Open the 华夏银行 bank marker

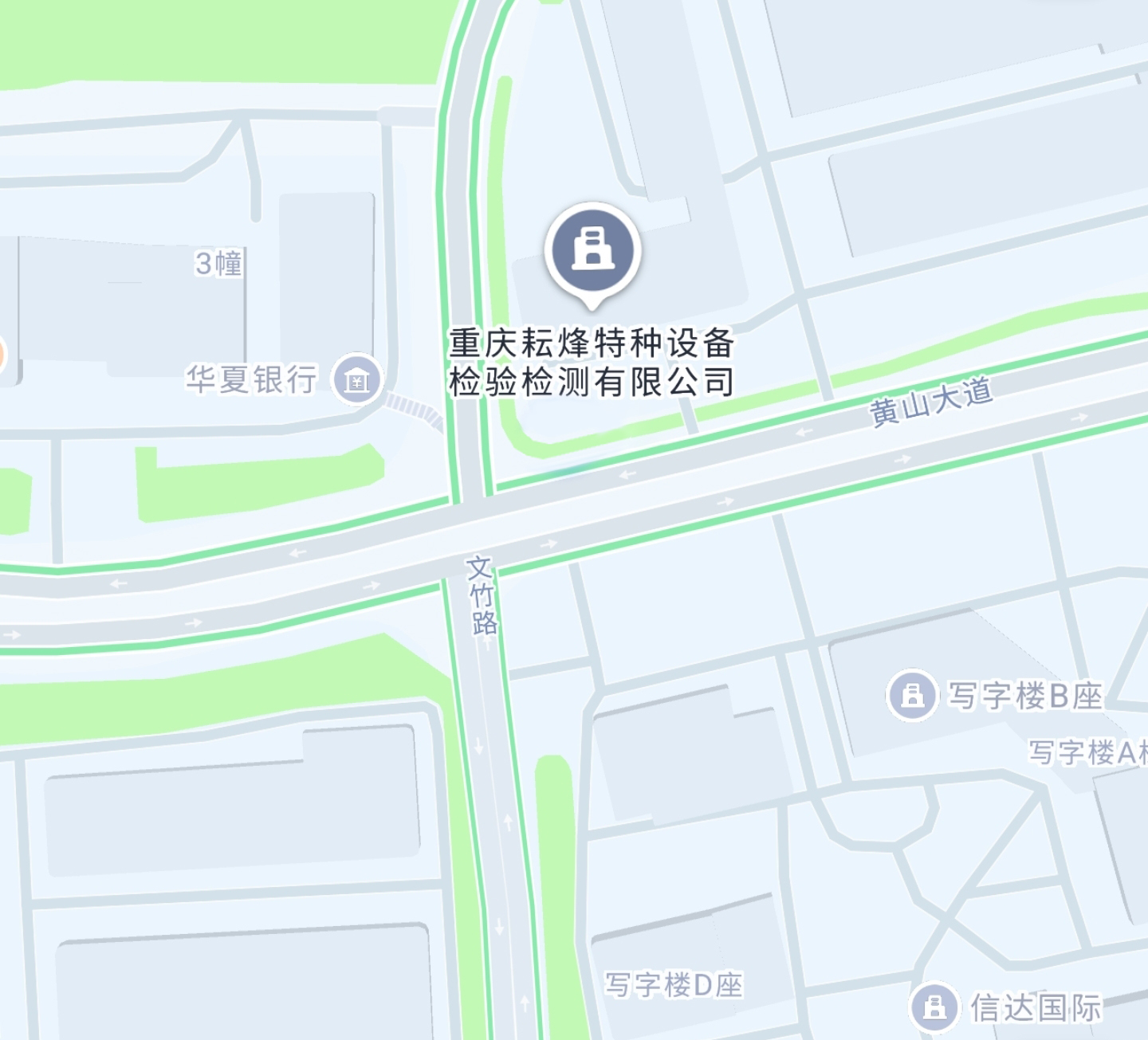click(357, 379)
